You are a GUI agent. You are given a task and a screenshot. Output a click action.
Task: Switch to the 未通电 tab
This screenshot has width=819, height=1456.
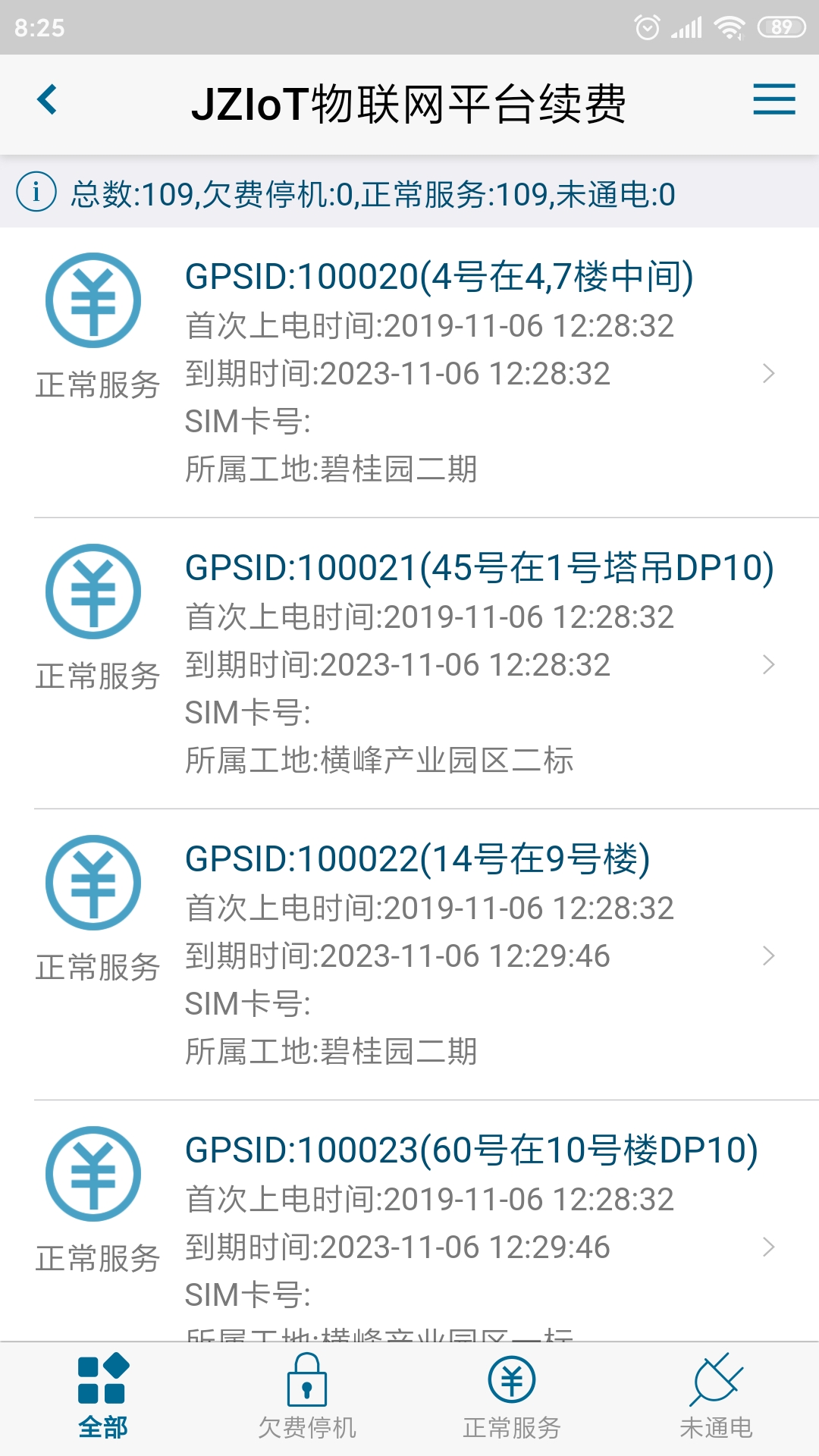coord(716,1399)
